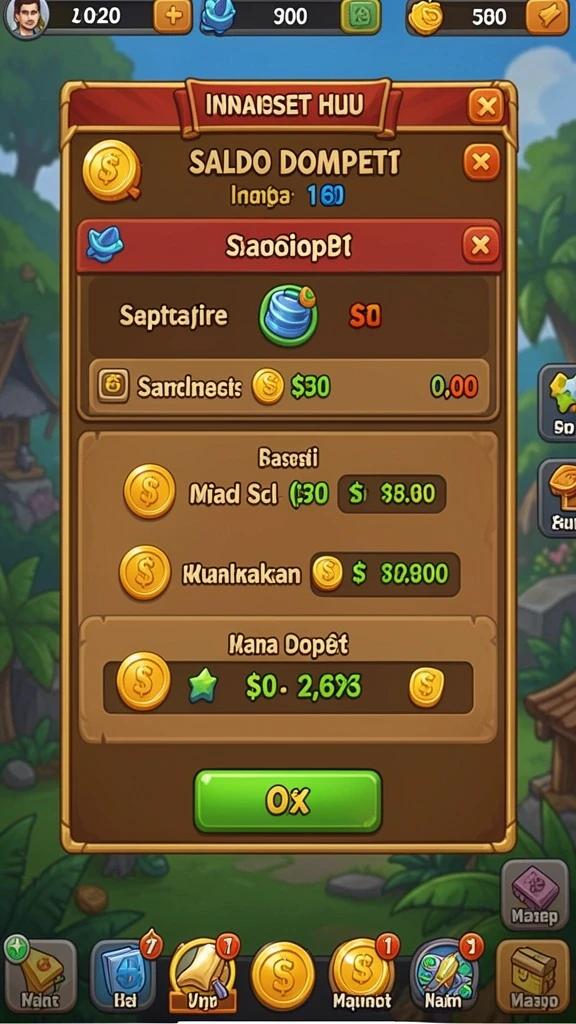
Task: Select the scroll Vnp tab
Action: (x=204, y=975)
